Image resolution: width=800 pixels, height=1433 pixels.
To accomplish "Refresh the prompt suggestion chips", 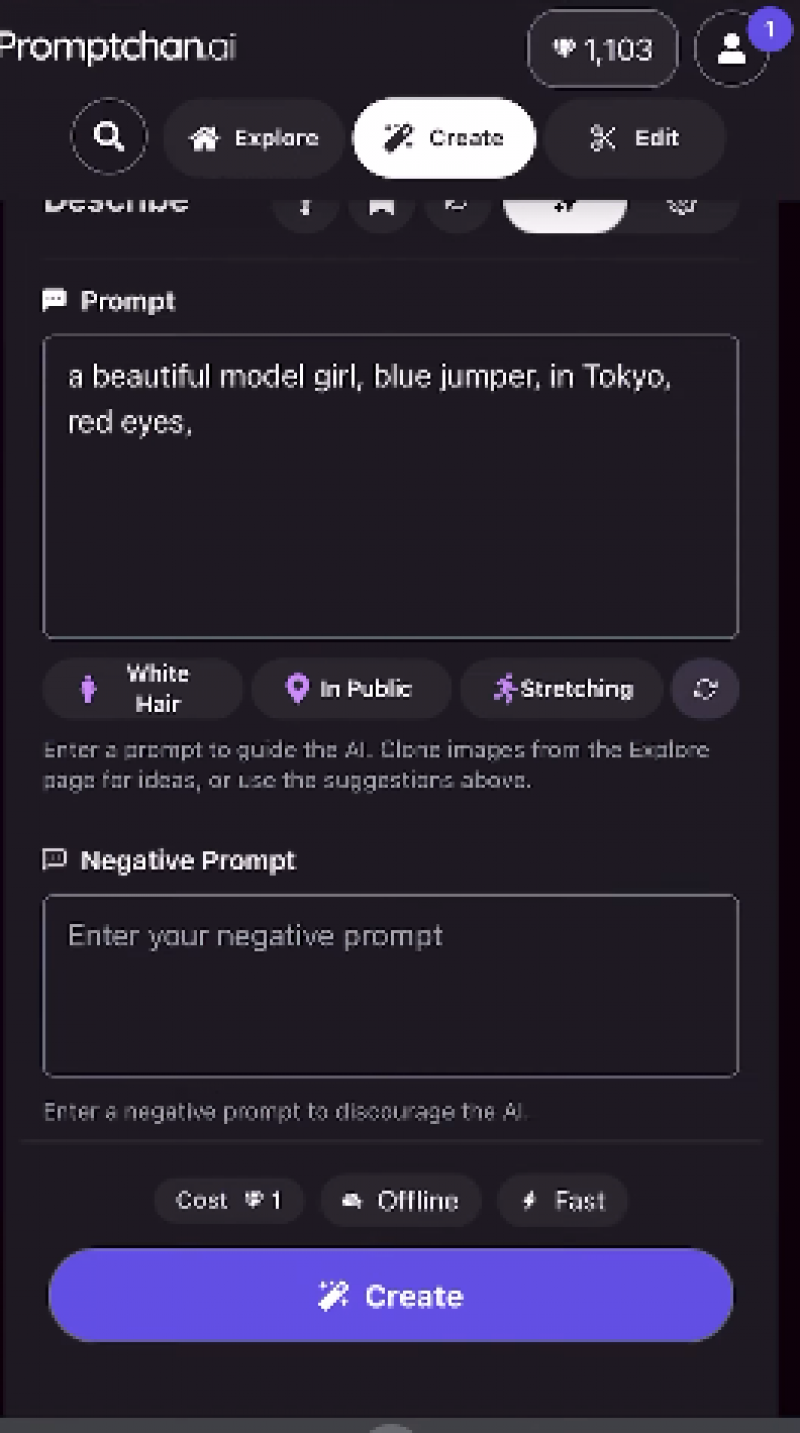I will pyautogui.click(x=705, y=689).
